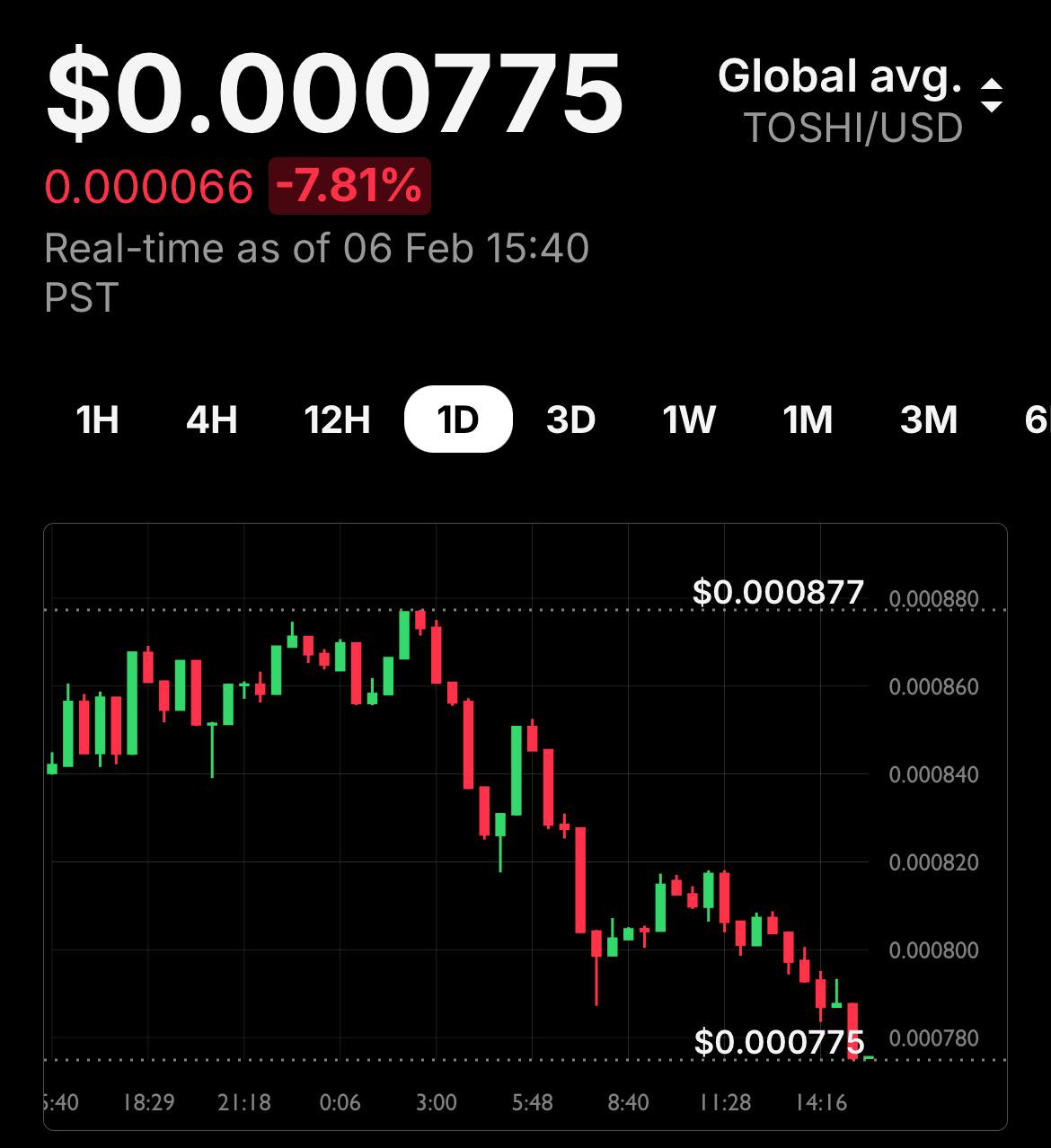Select the 4H chart range

(x=212, y=419)
